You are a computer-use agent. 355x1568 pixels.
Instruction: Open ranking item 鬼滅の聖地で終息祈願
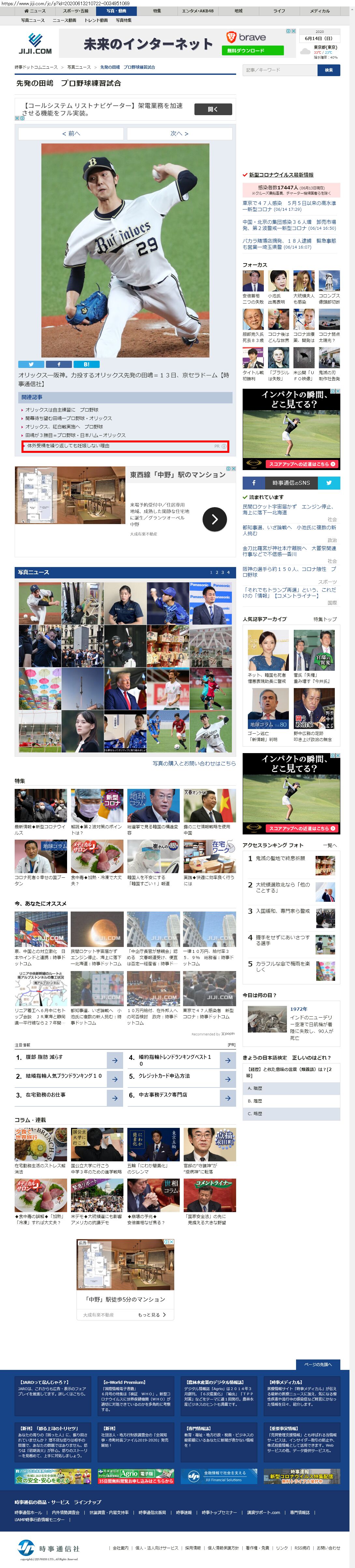(x=281, y=858)
